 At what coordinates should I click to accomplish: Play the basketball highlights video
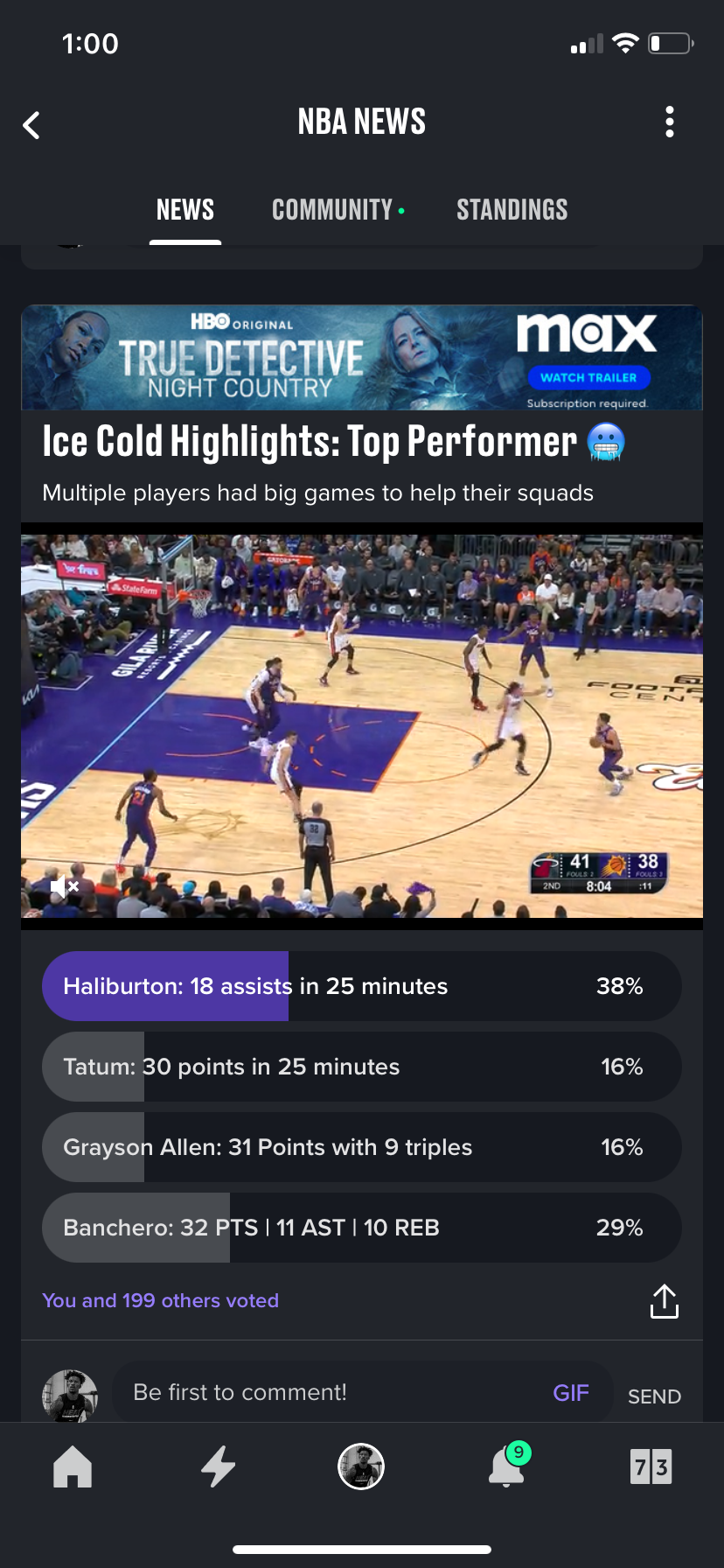point(362,726)
